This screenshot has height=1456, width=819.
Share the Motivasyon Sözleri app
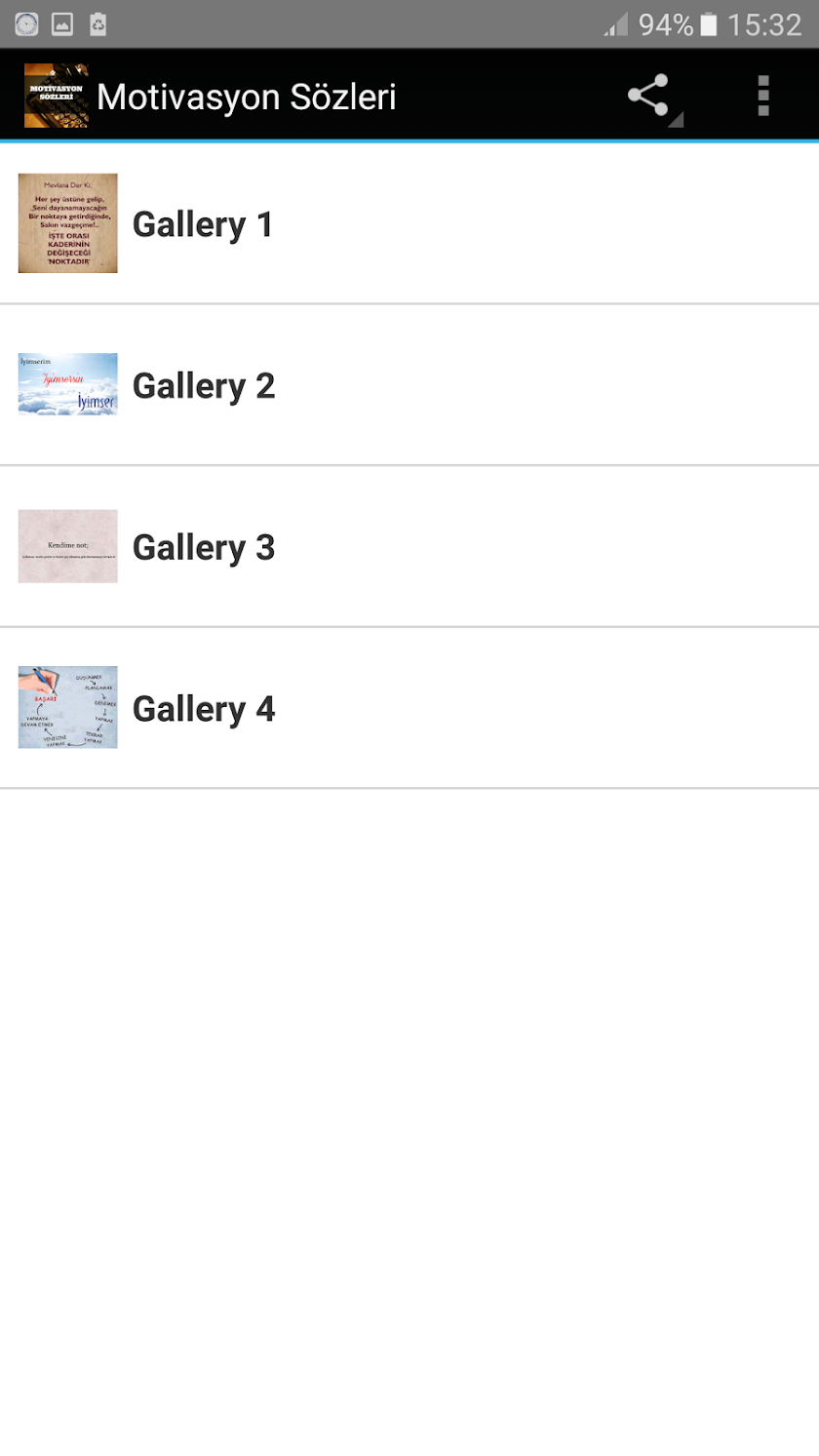pos(649,96)
